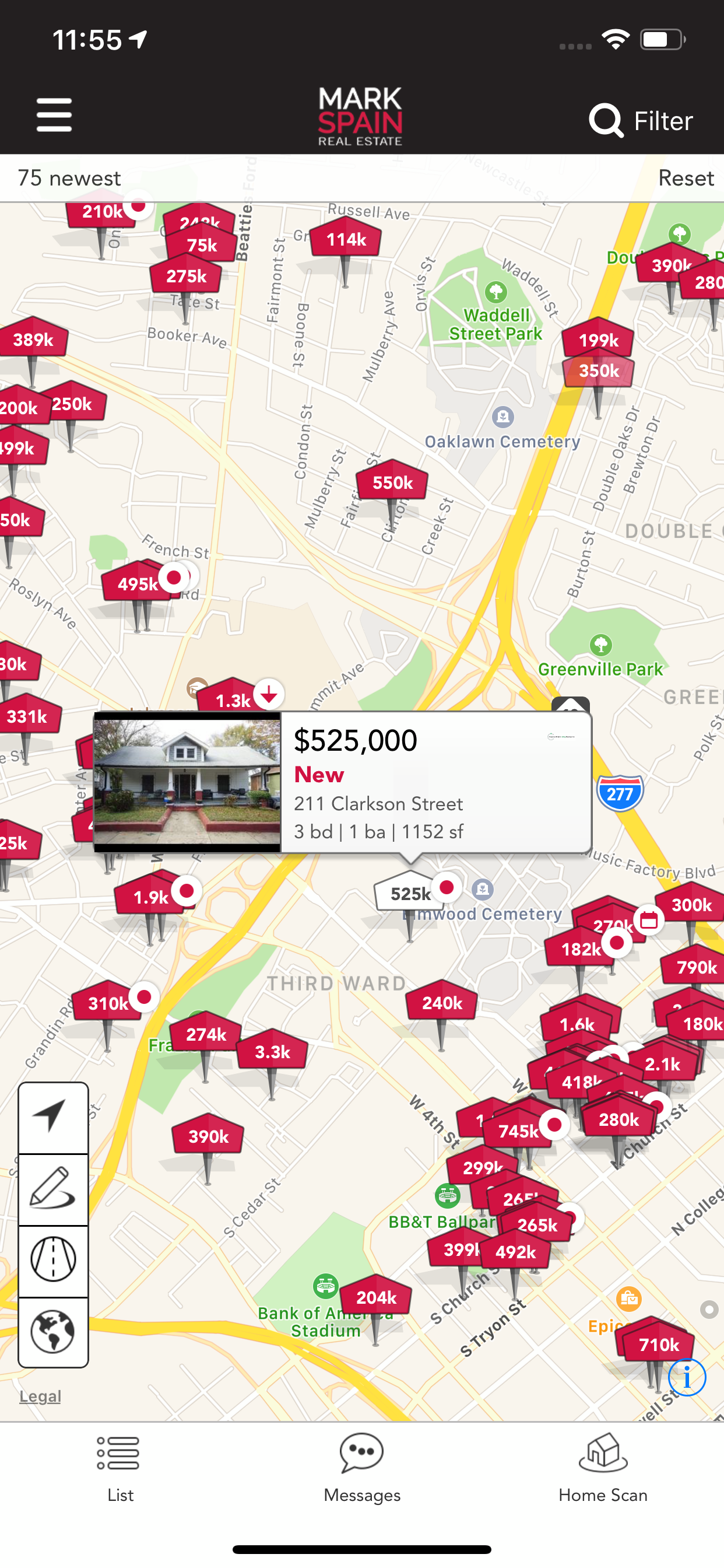Select the 3.3k listing pin
This screenshot has height=1568, width=724.
(x=272, y=1052)
